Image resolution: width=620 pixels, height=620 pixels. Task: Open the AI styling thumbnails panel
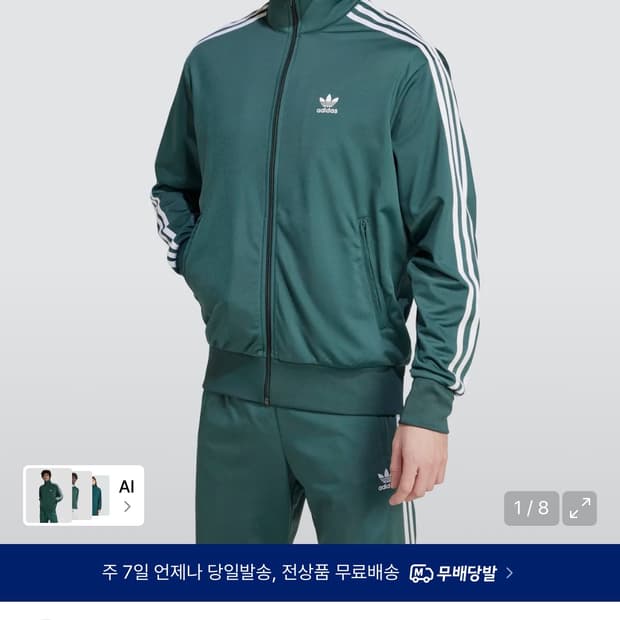pyautogui.click(x=83, y=495)
